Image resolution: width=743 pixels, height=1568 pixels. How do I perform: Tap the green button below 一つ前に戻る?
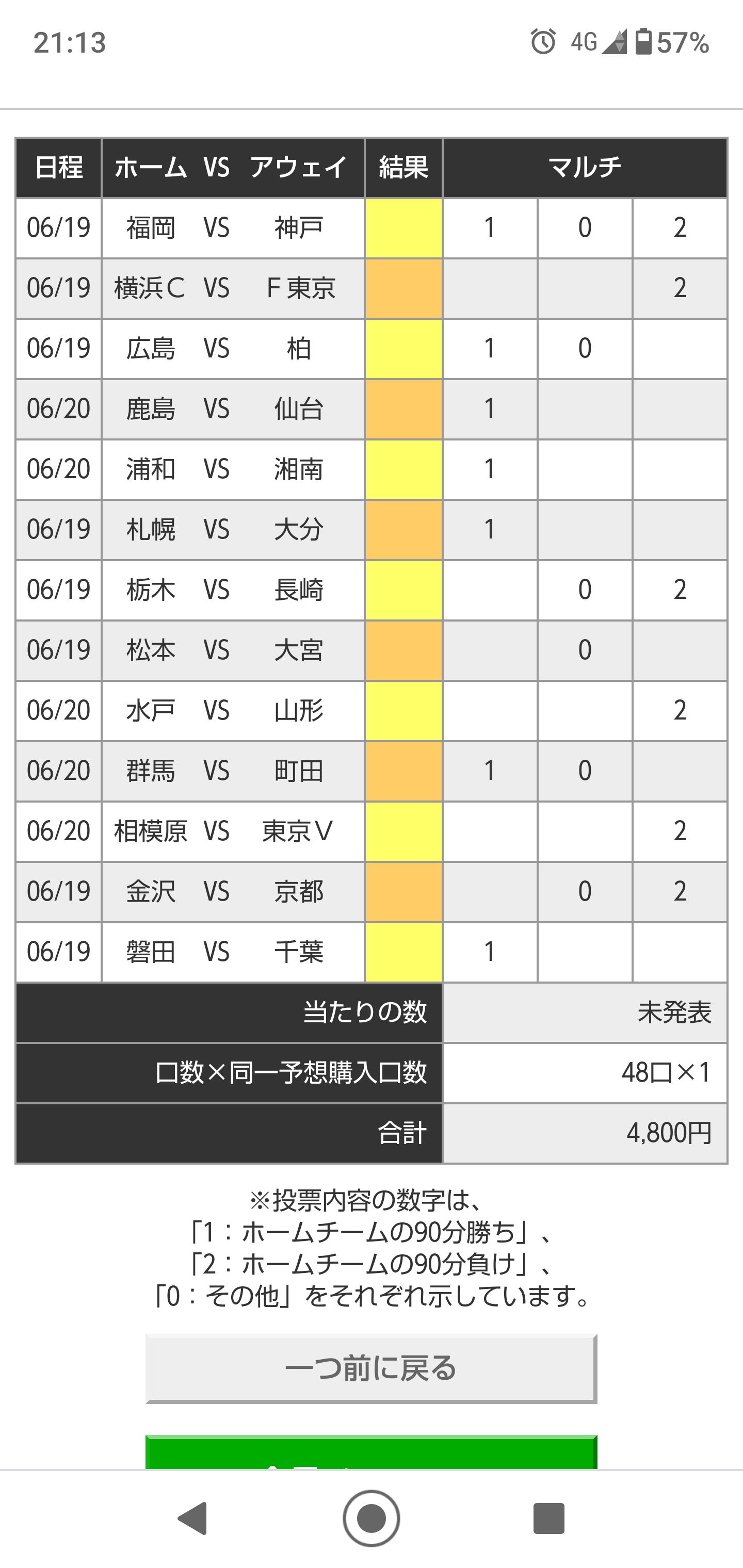371,1452
